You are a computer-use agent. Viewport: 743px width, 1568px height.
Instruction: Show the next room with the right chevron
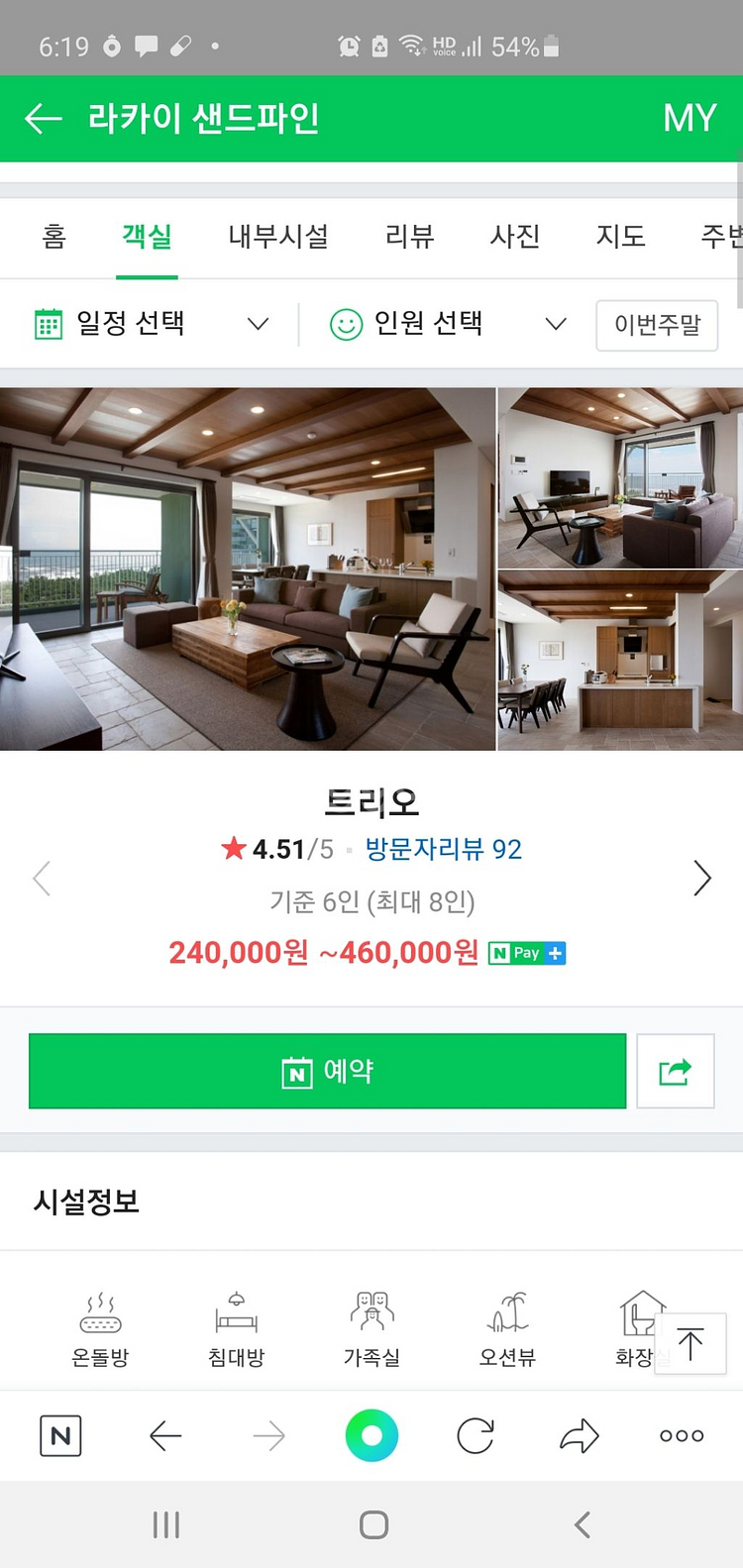tap(702, 878)
